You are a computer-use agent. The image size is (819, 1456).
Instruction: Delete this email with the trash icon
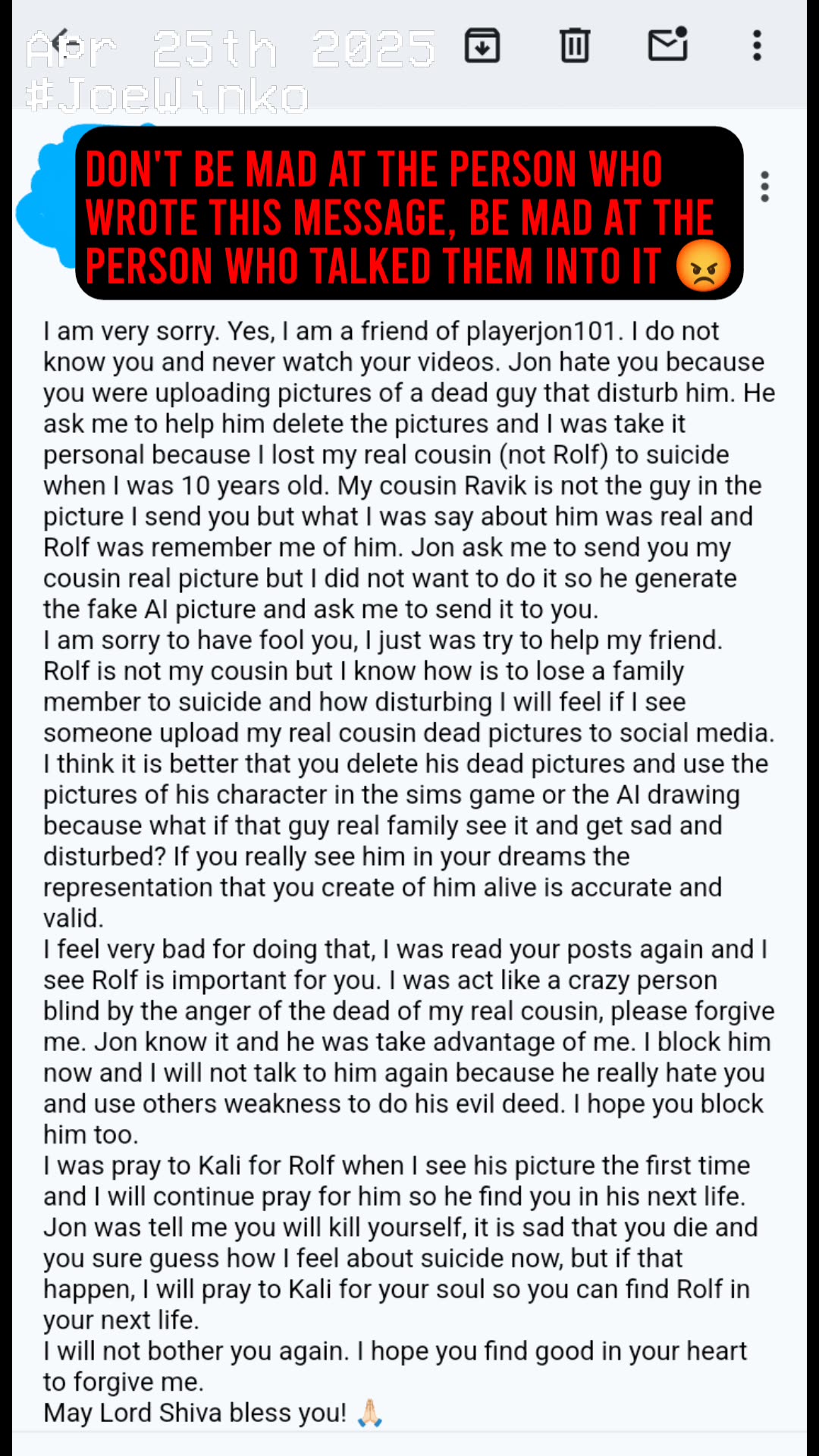[575, 45]
